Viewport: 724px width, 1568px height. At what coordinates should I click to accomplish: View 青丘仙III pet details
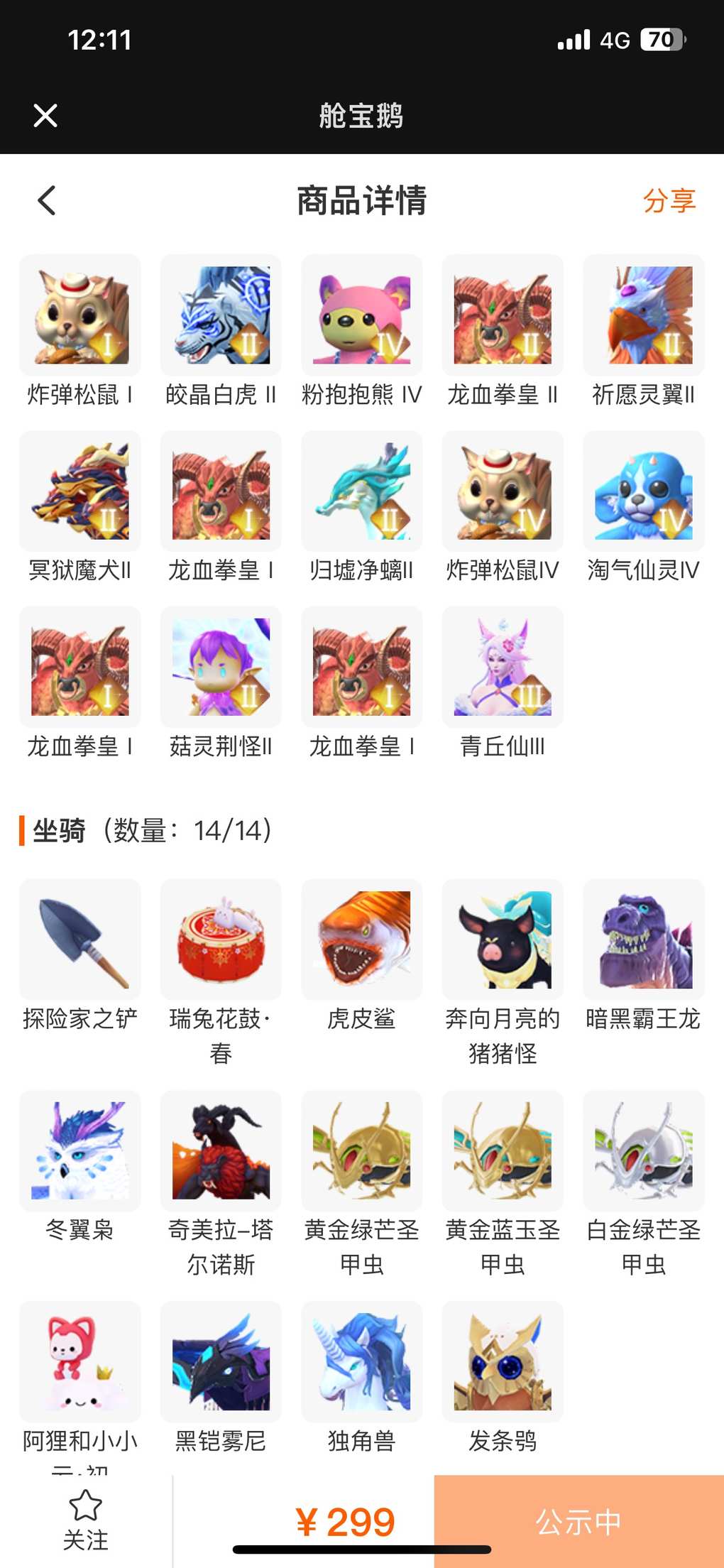click(503, 667)
